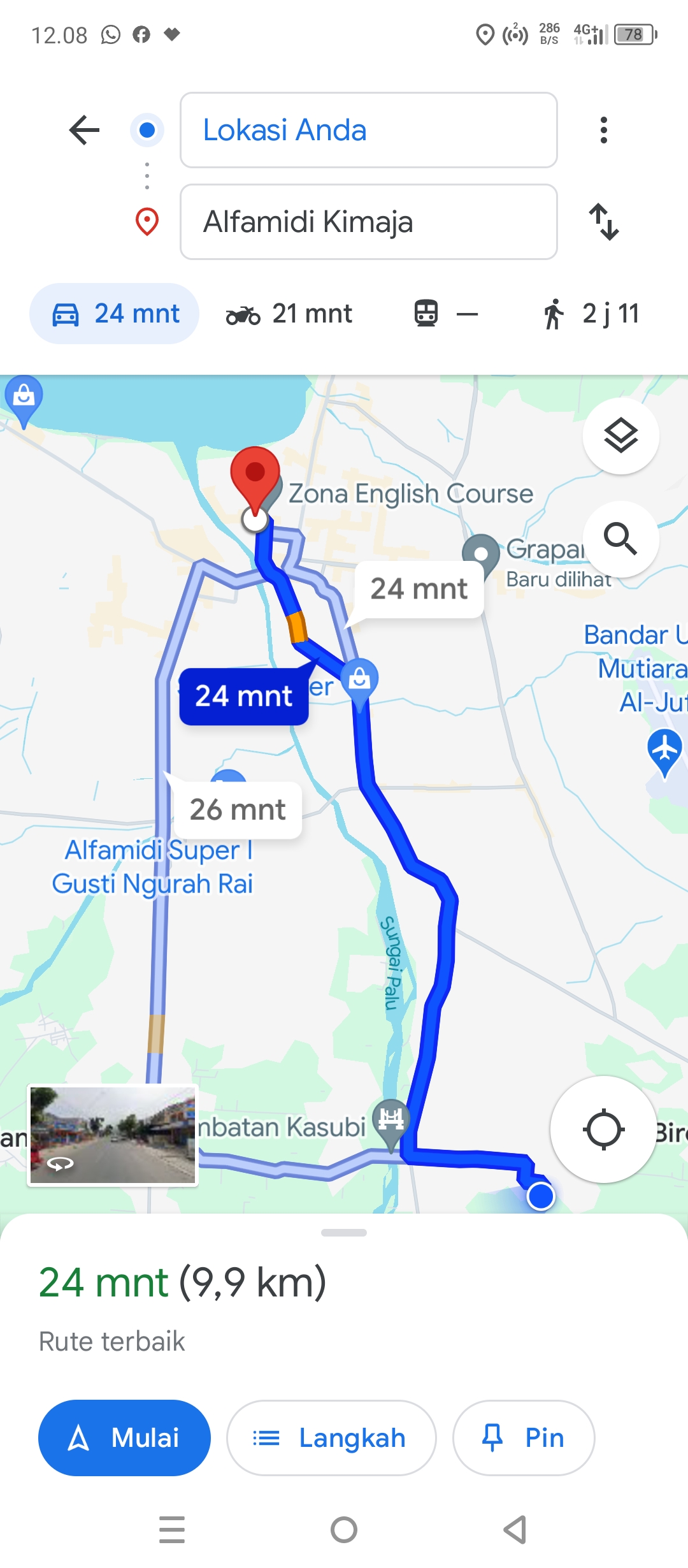The height and width of the screenshot is (1568, 688).
Task: Edit the Lokasi Anda starting point
Action: tap(369, 130)
